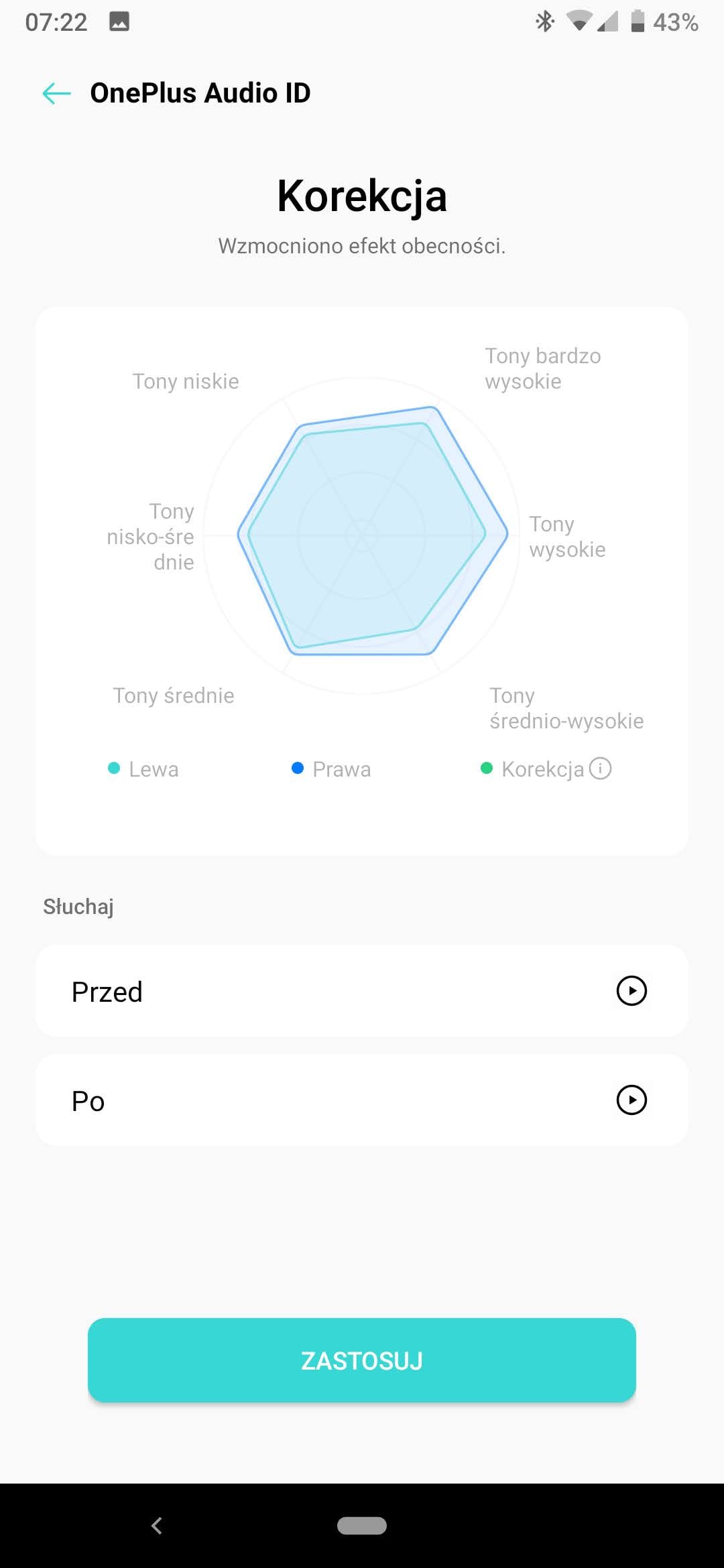
Task: Go back from OnePlus Audio ID
Action: tap(57, 93)
